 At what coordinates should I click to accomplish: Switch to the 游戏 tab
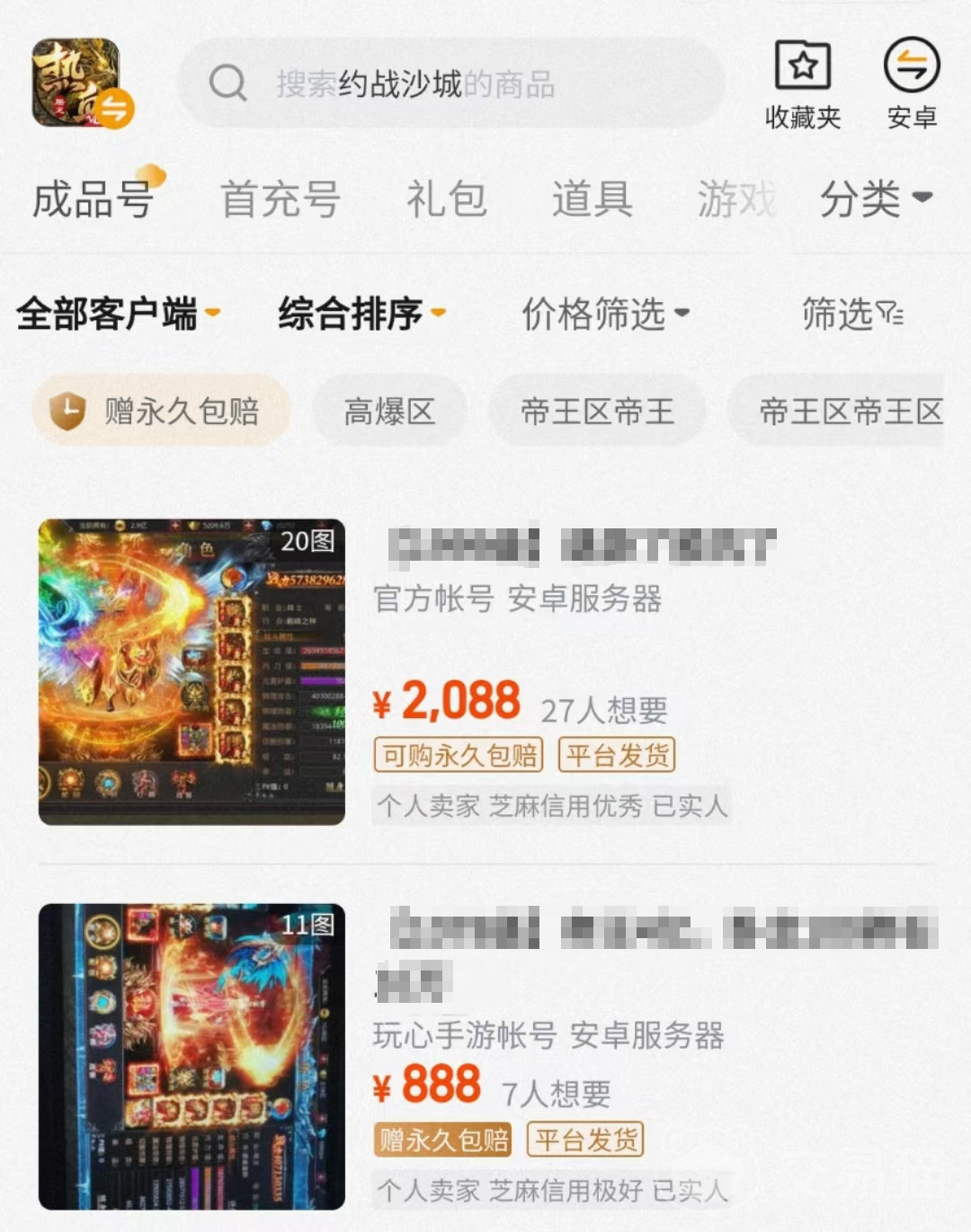coord(735,199)
